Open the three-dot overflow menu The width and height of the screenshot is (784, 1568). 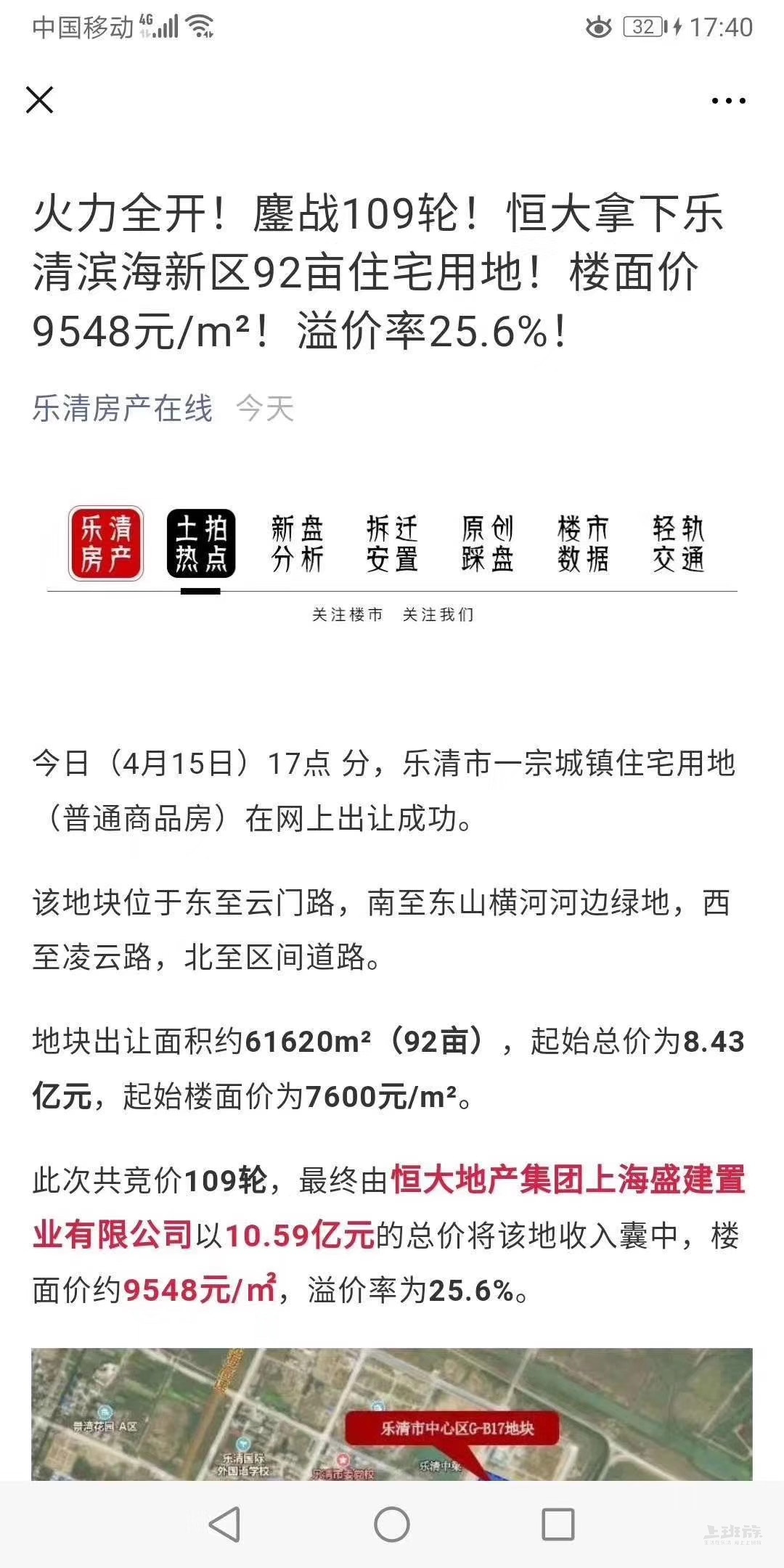point(728,101)
